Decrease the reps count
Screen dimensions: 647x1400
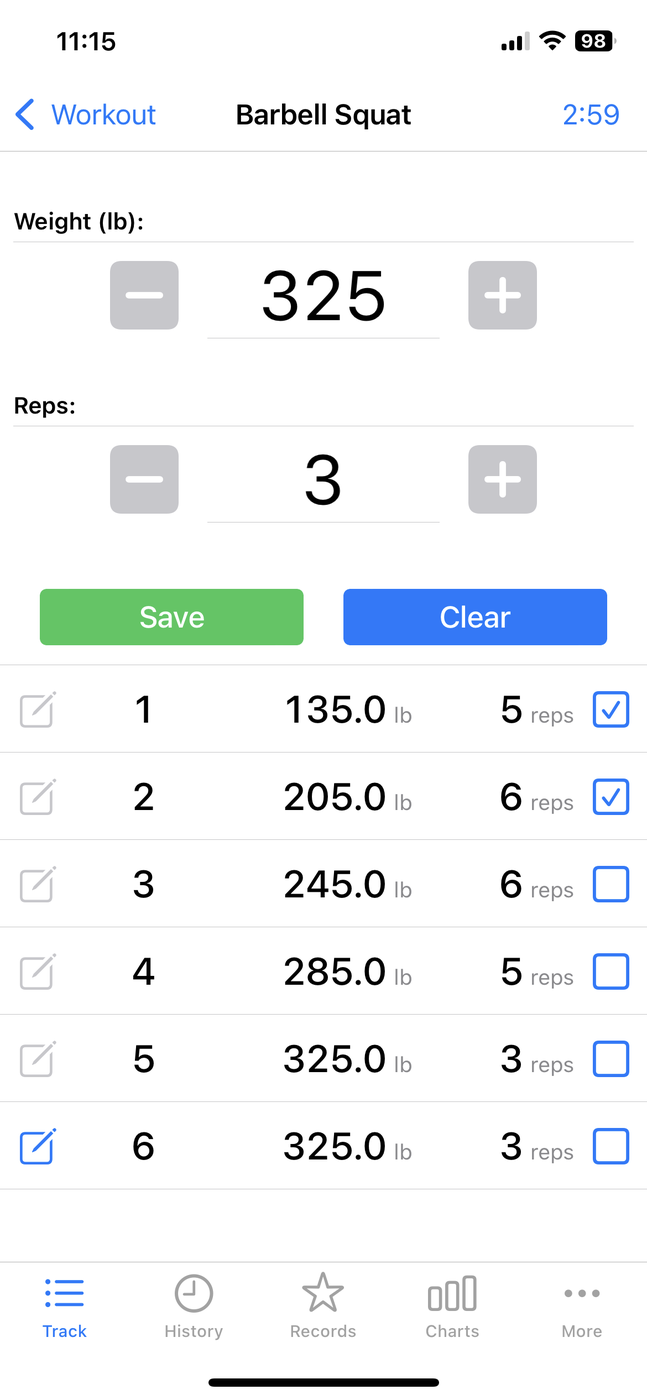(x=144, y=479)
